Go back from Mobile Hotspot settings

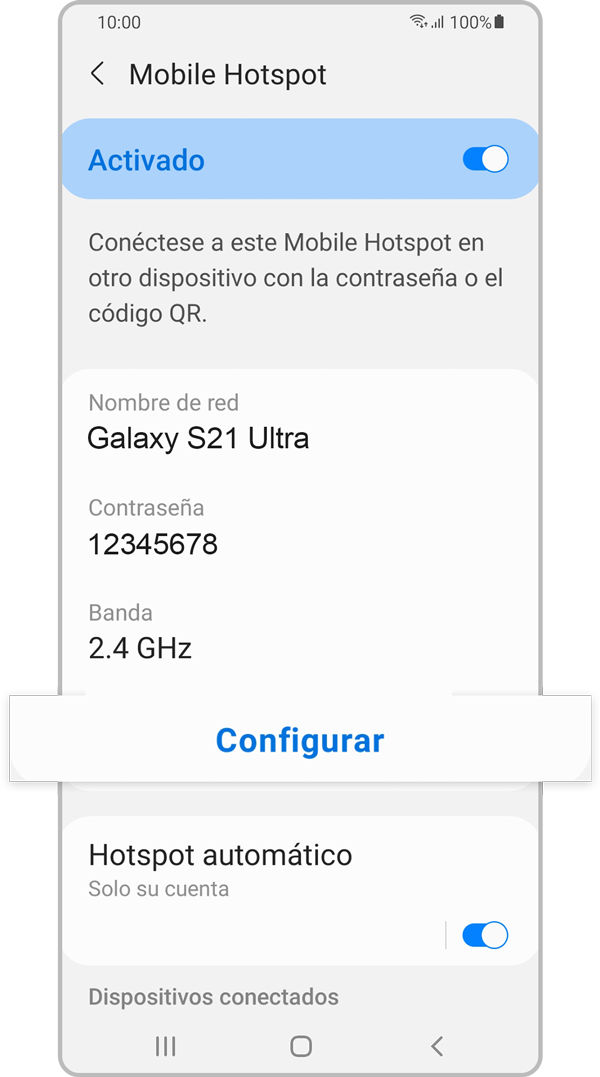[97, 74]
